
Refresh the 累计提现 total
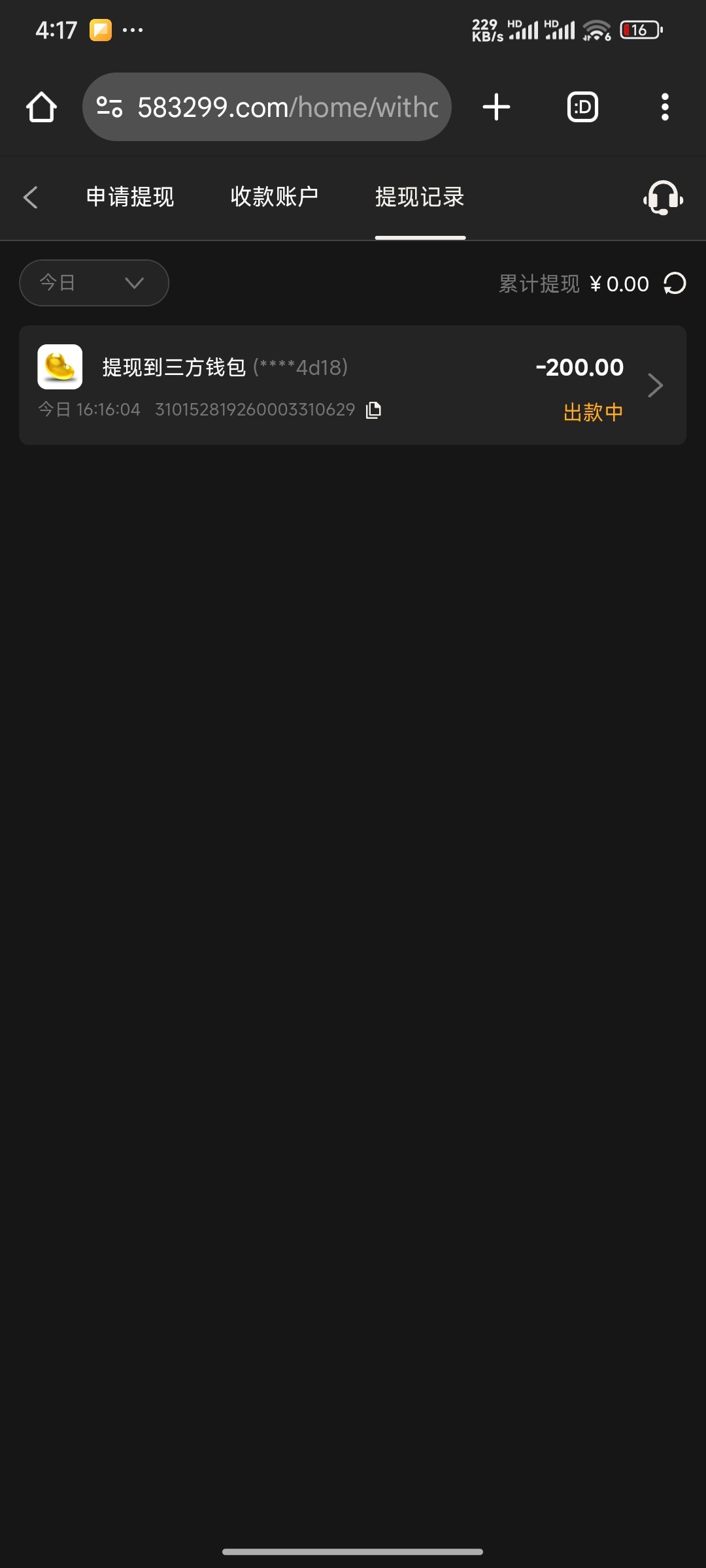[675, 284]
